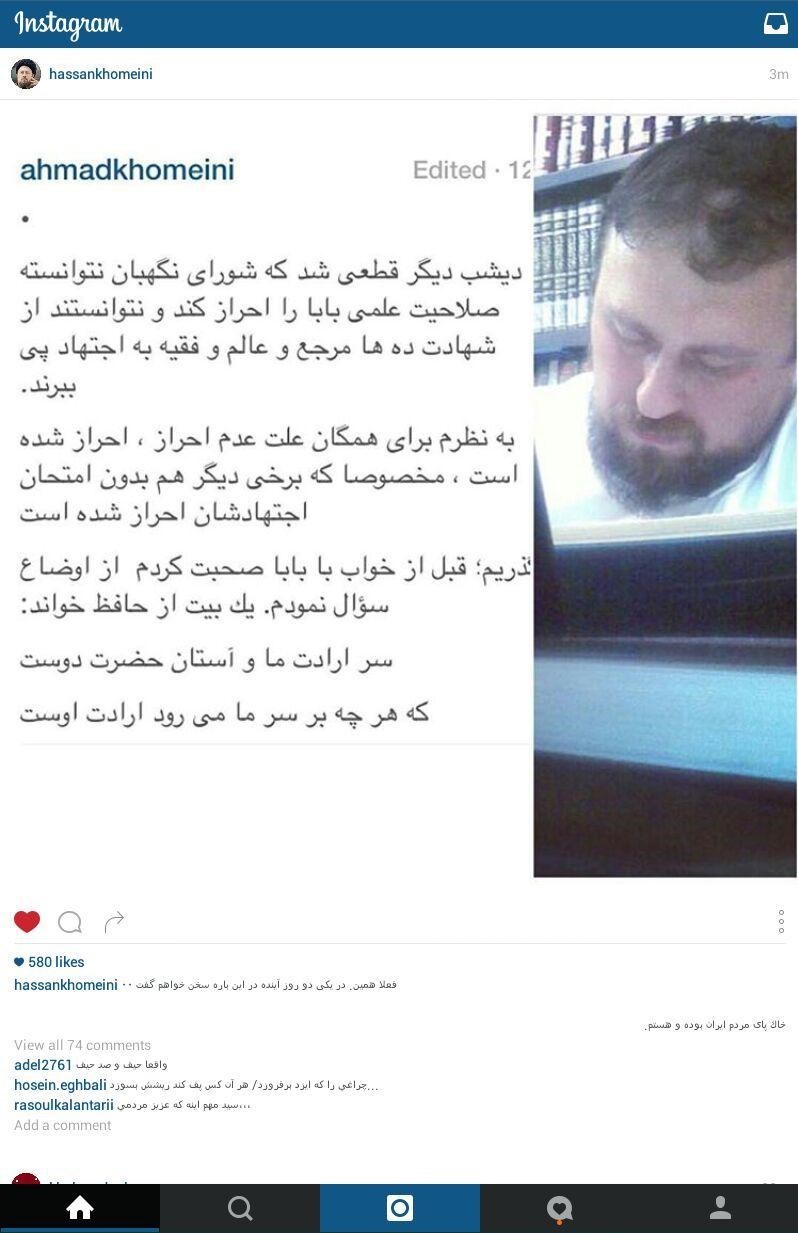View all 74 comments
This screenshot has height=1233, width=798.
click(x=82, y=1045)
